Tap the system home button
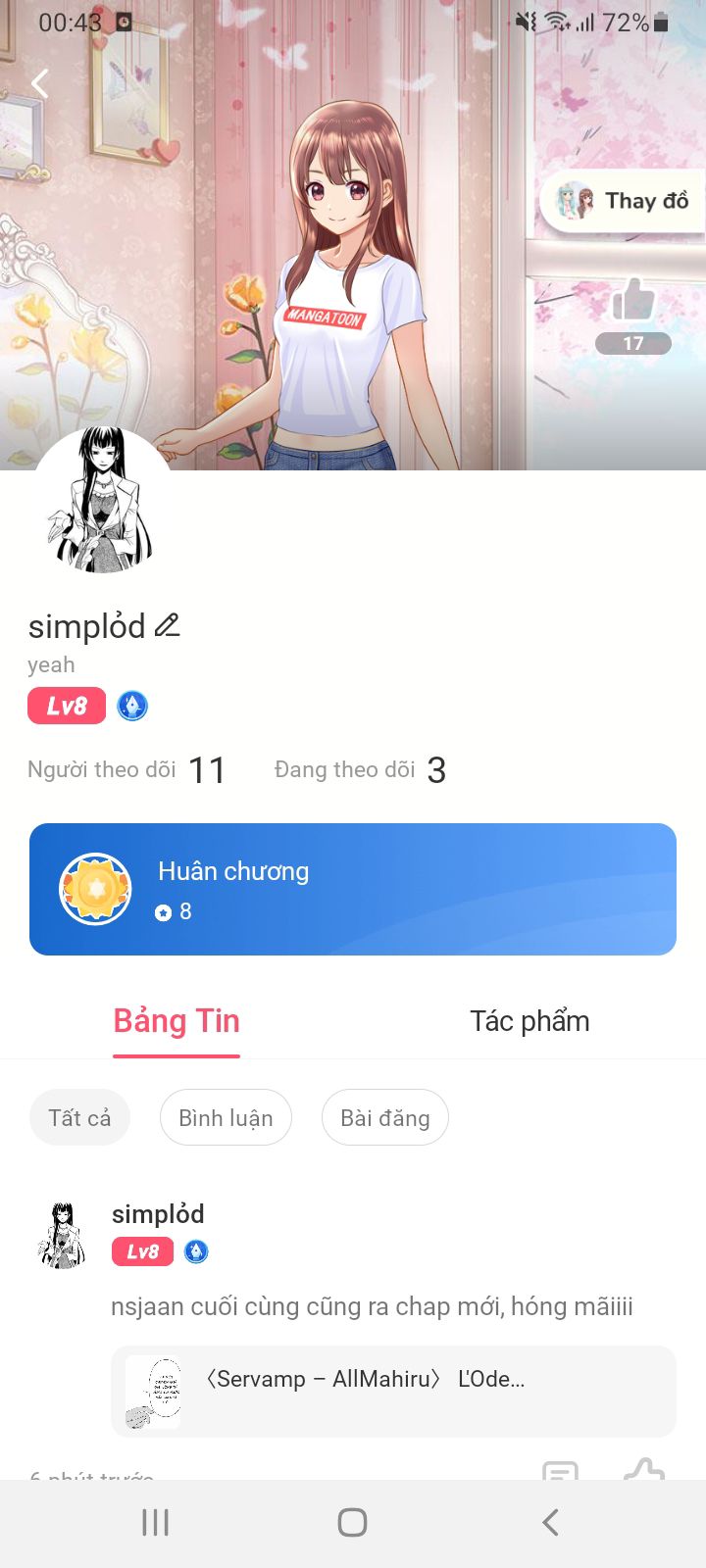This screenshot has height=1568, width=706. pos(352,1522)
